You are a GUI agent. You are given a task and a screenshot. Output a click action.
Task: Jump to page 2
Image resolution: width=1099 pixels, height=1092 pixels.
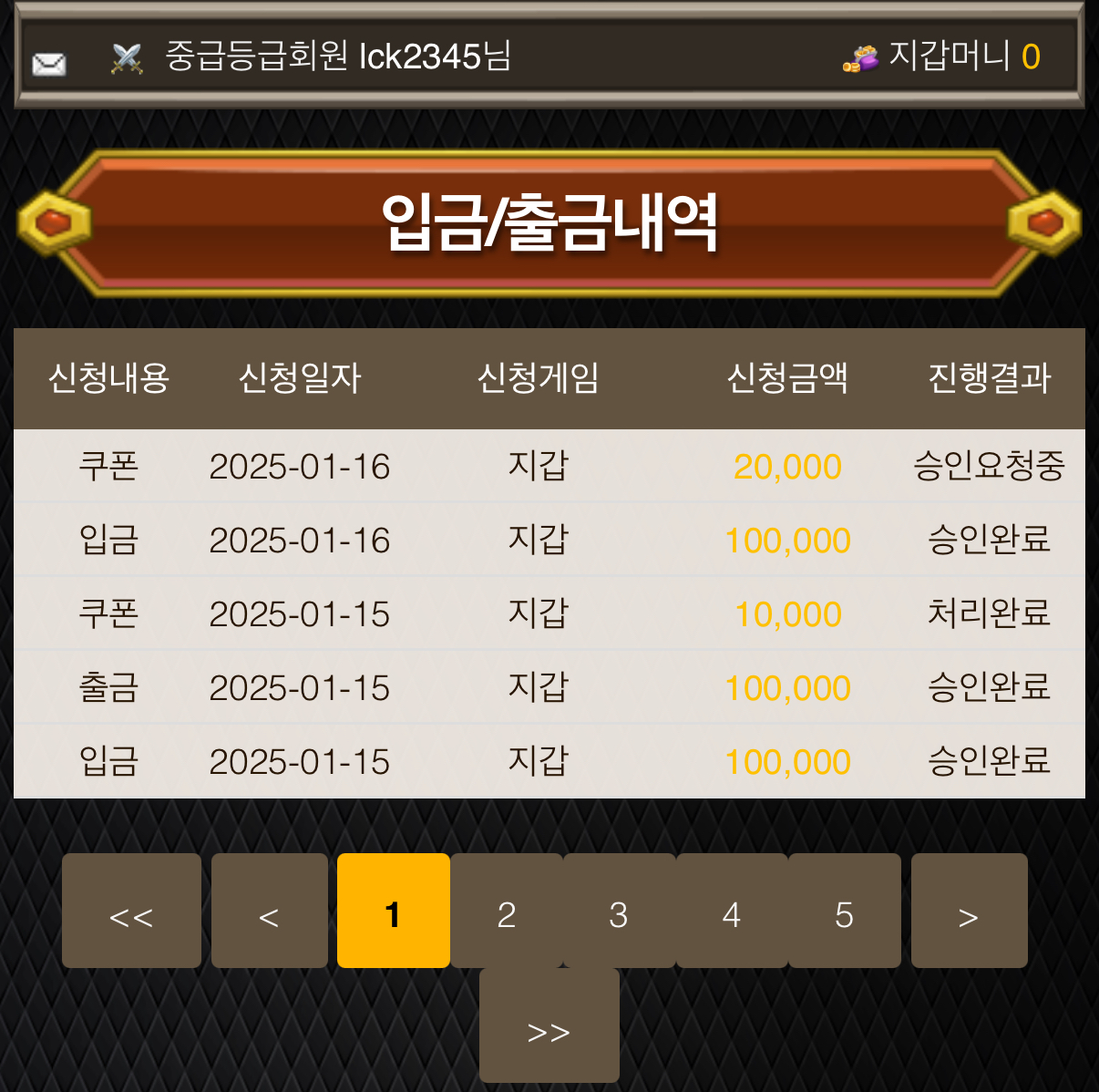[x=507, y=911]
